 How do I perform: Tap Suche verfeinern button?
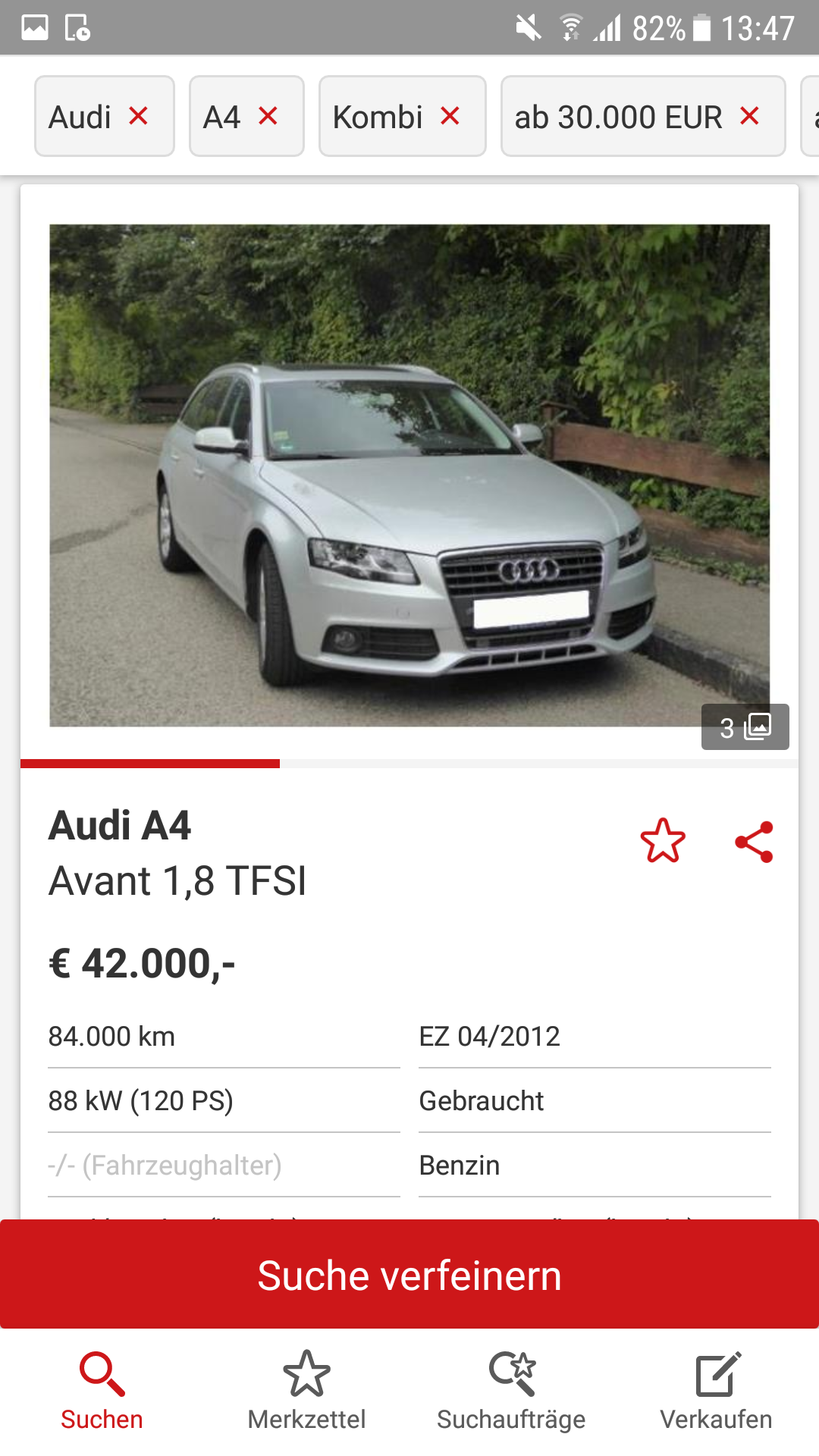(x=409, y=1275)
